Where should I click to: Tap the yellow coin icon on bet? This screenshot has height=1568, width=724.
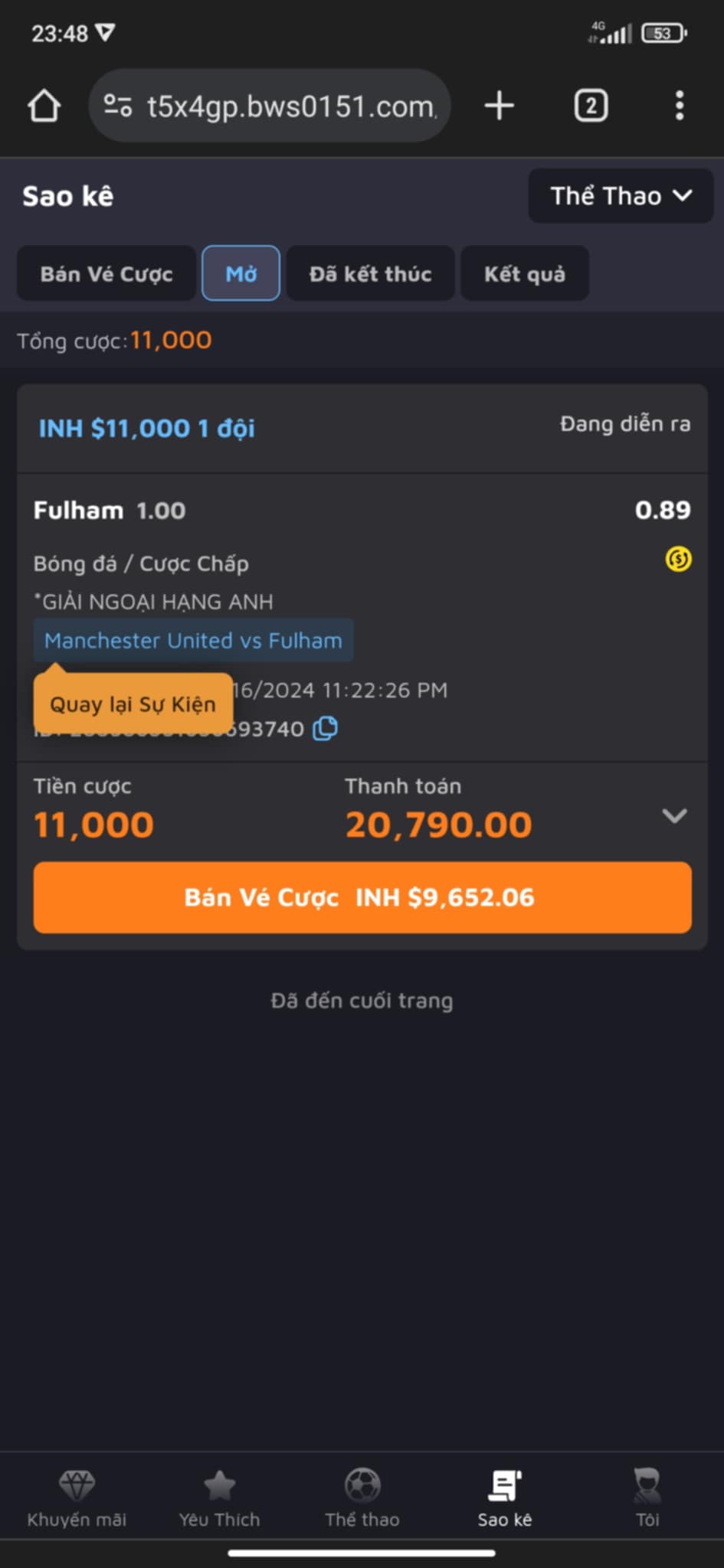(678, 560)
